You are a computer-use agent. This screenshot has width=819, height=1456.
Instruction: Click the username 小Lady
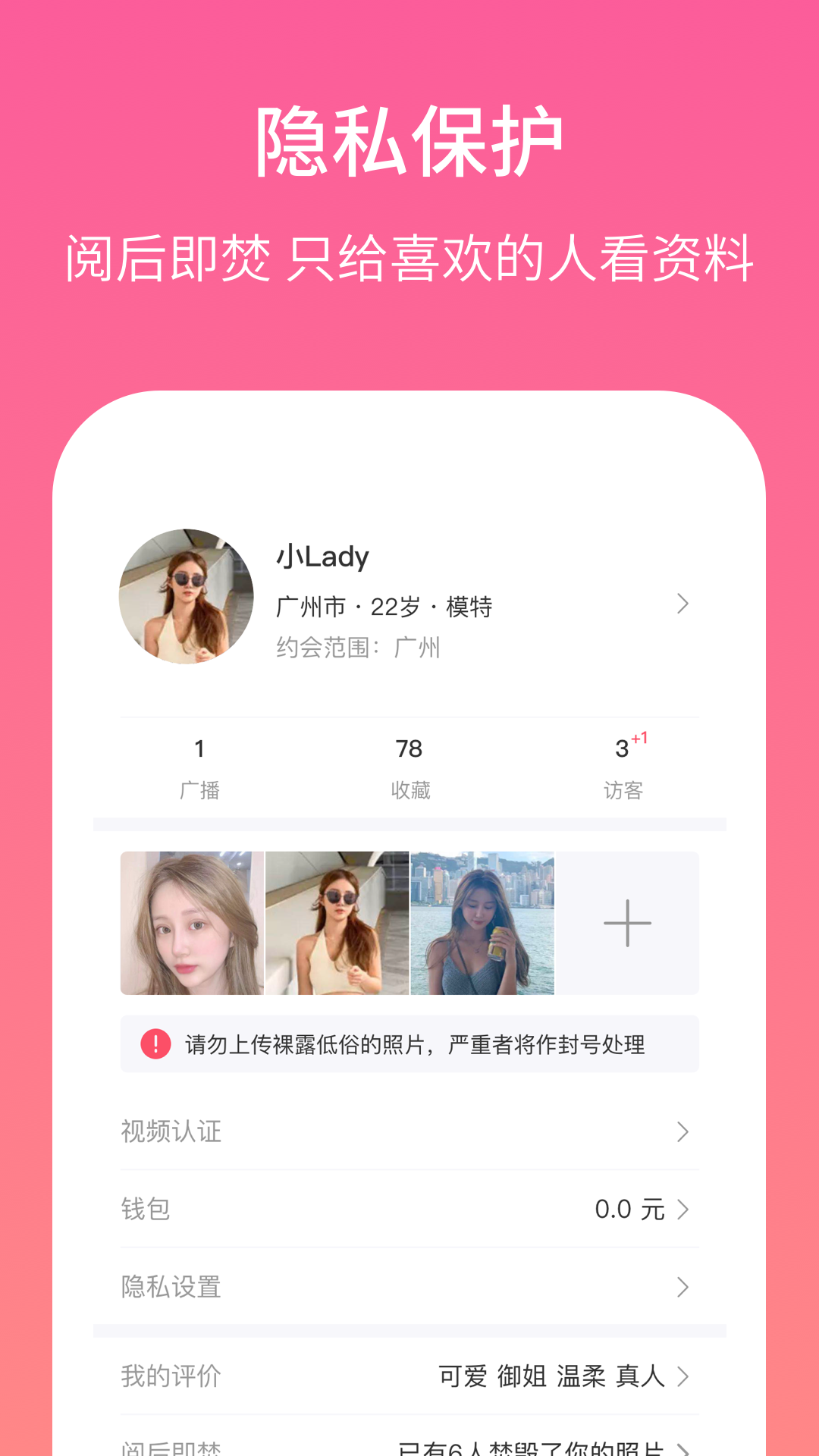tap(322, 556)
